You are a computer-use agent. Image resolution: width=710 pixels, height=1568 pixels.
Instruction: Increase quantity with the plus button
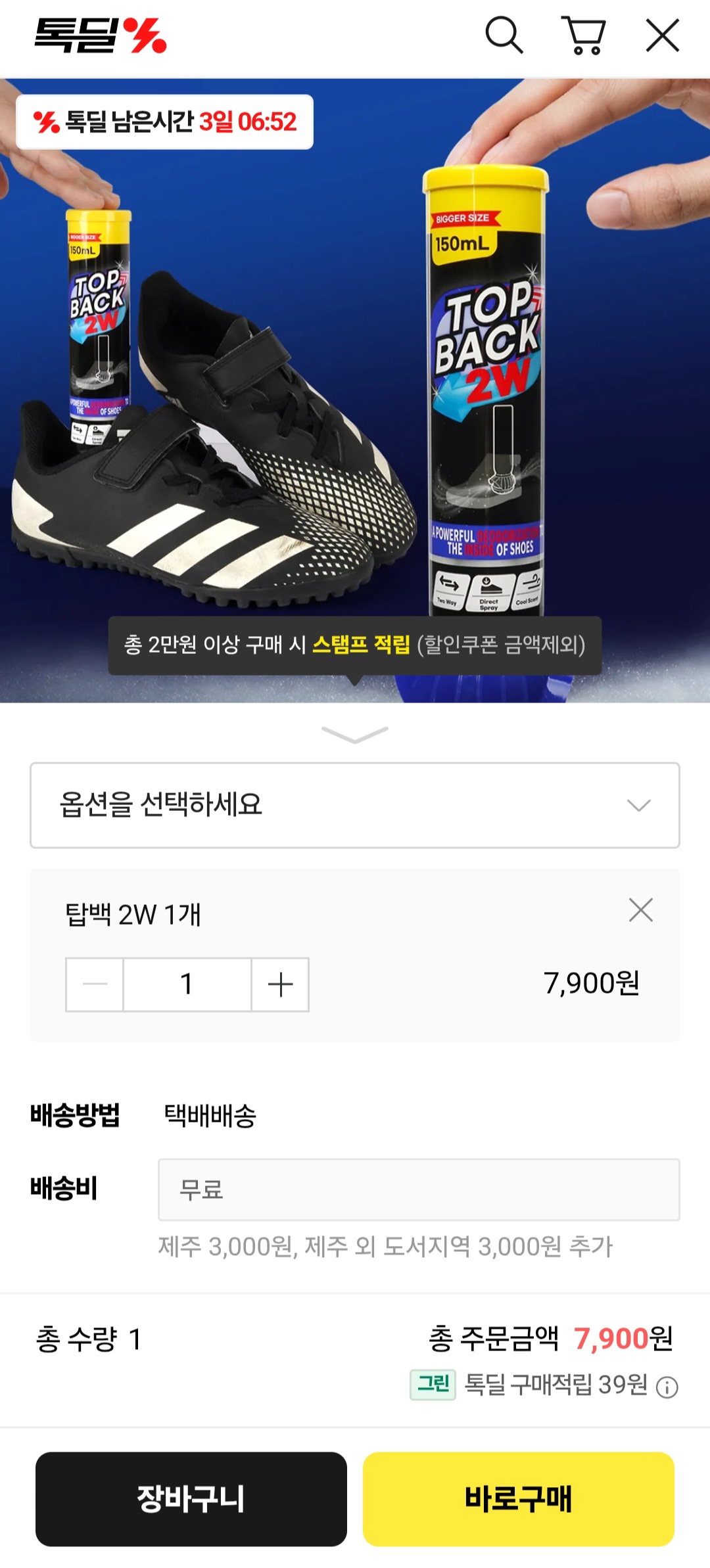click(x=280, y=984)
